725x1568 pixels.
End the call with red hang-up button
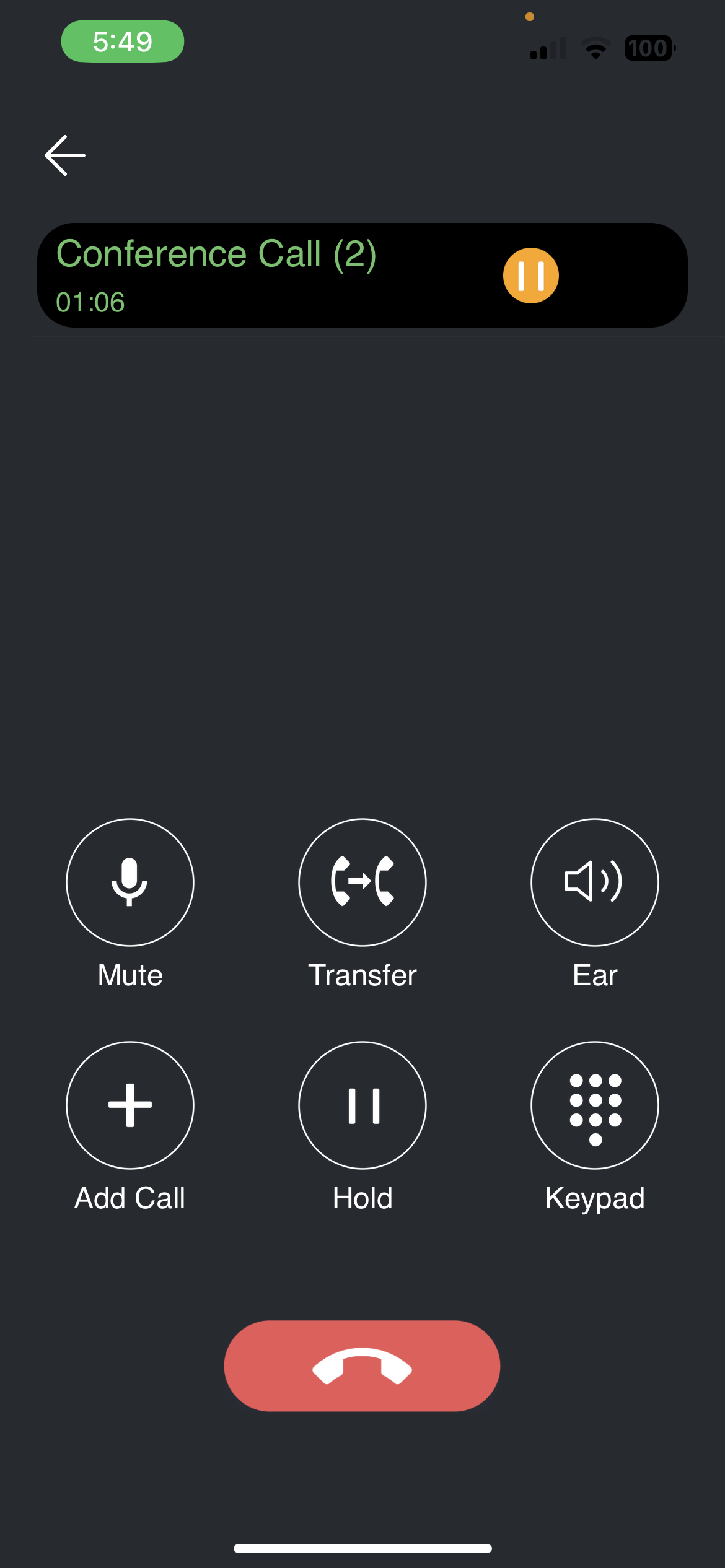(362, 1365)
